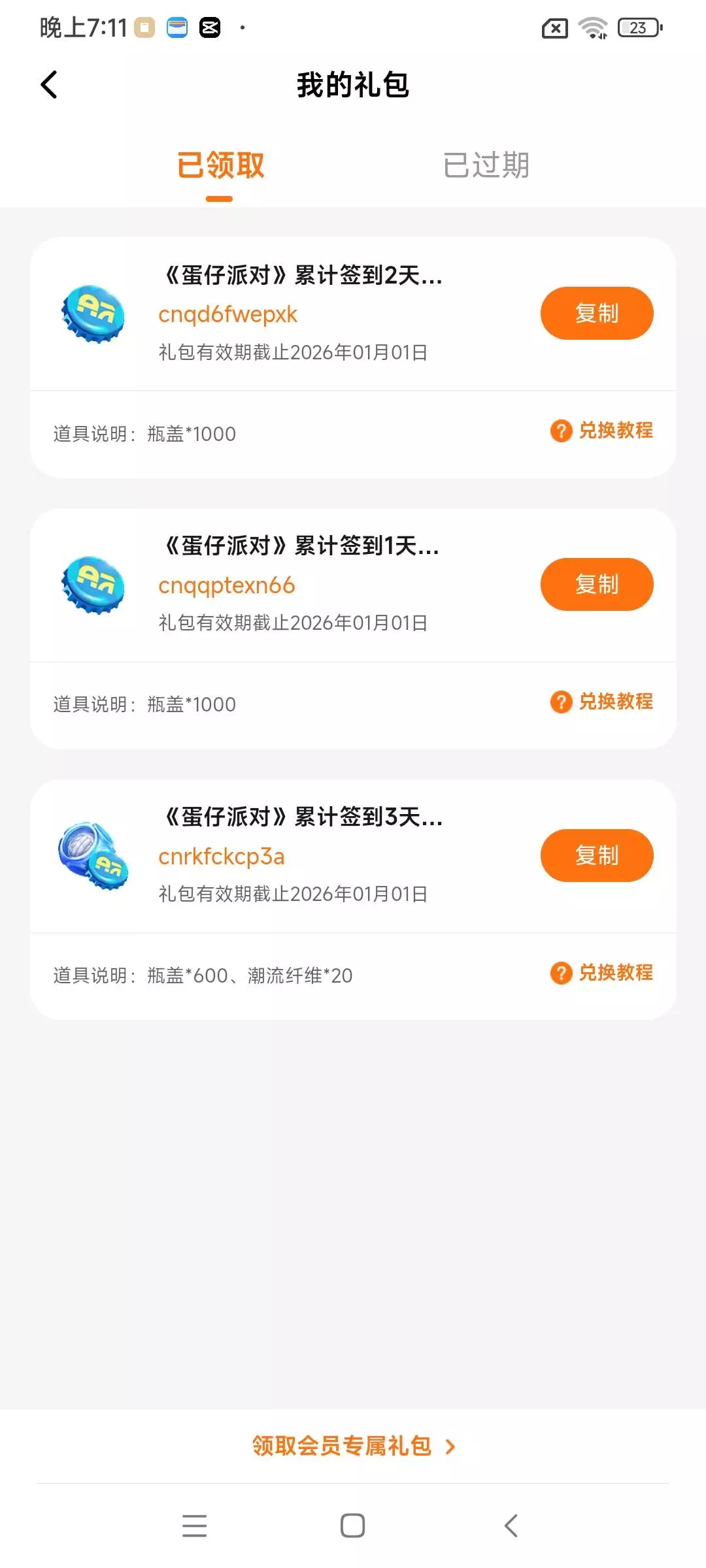The width and height of the screenshot is (706, 1568).
Task: Tap the system home button
Action: coord(352,1526)
